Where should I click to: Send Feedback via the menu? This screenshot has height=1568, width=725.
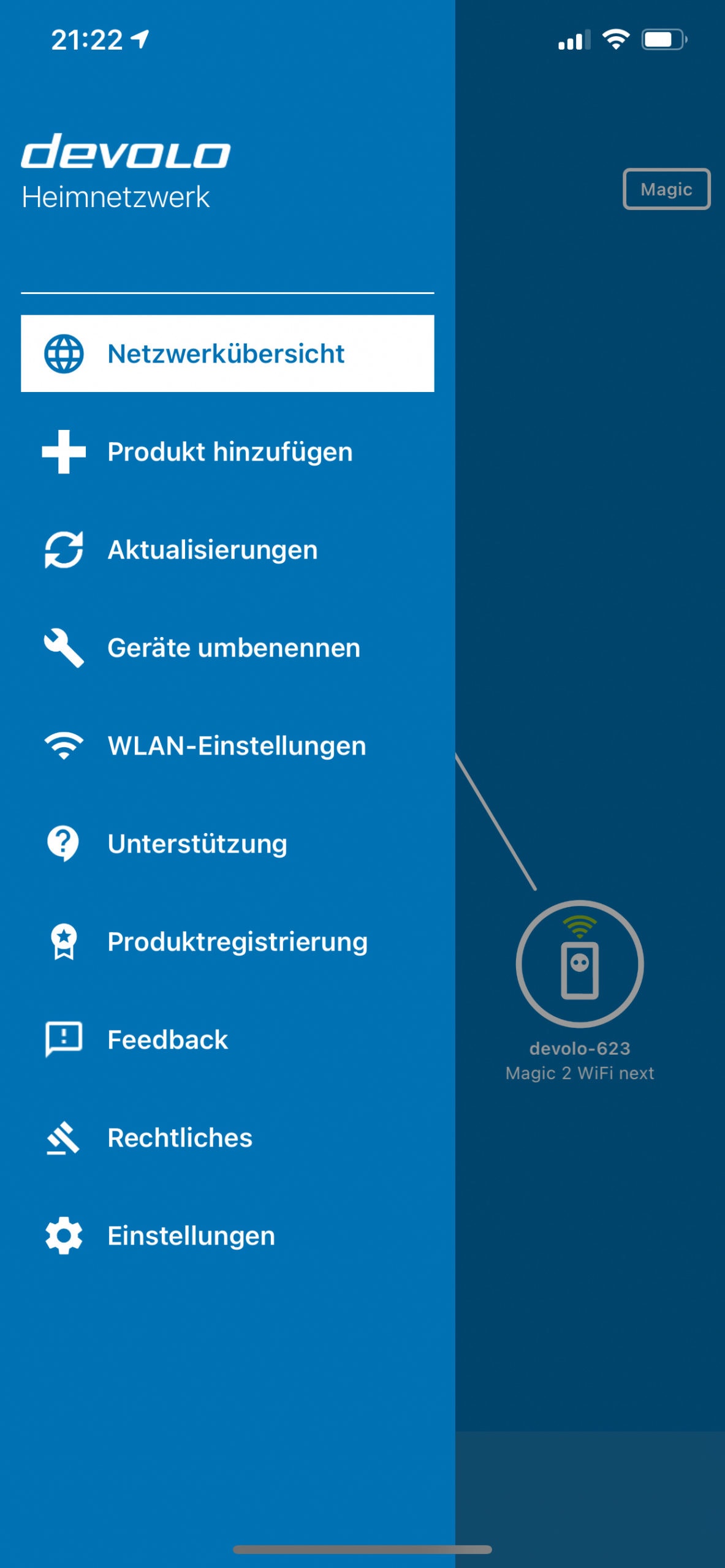(x=167, y=1040)
